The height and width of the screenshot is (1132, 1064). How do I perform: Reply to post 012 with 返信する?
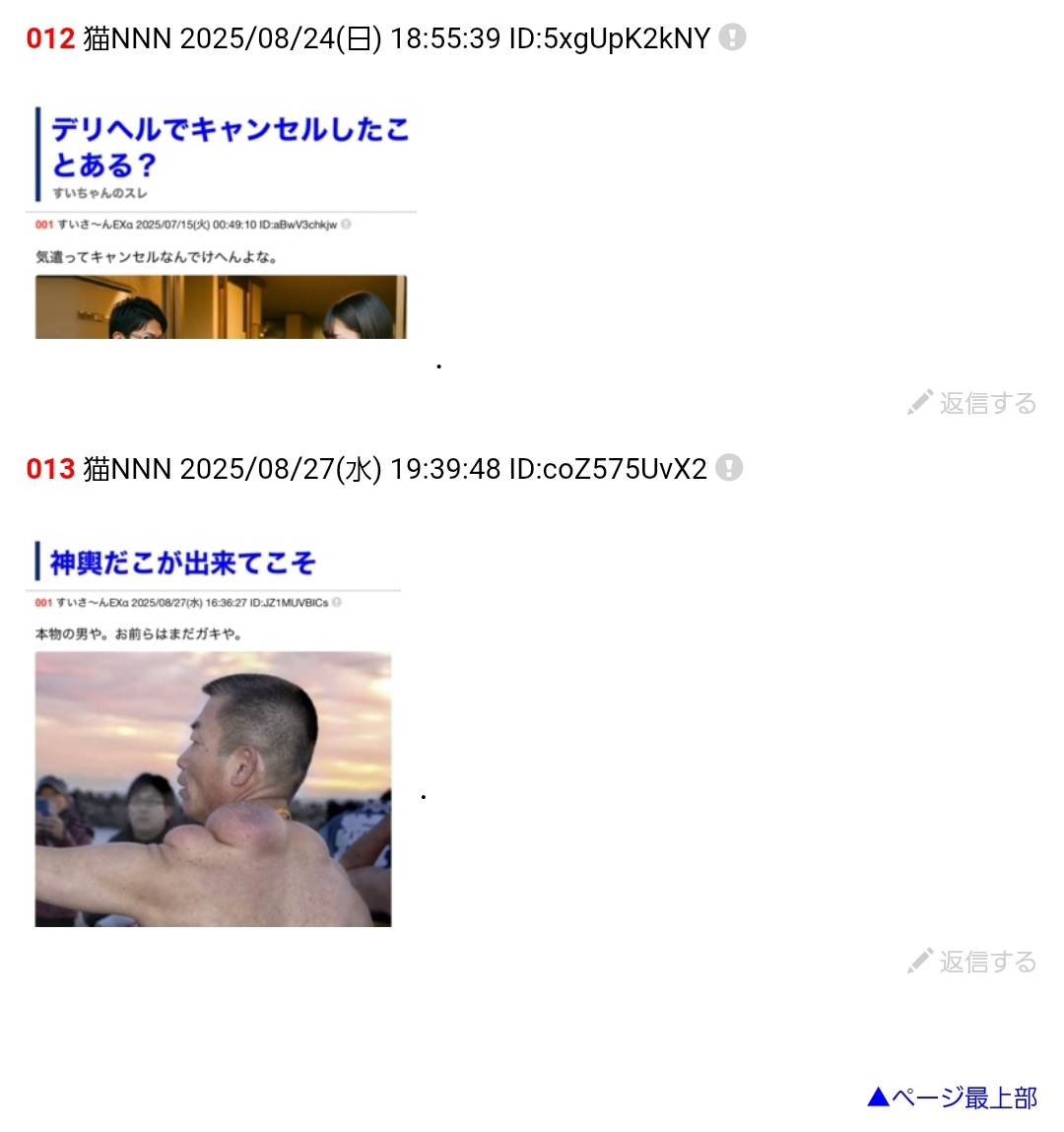point(972,403)
